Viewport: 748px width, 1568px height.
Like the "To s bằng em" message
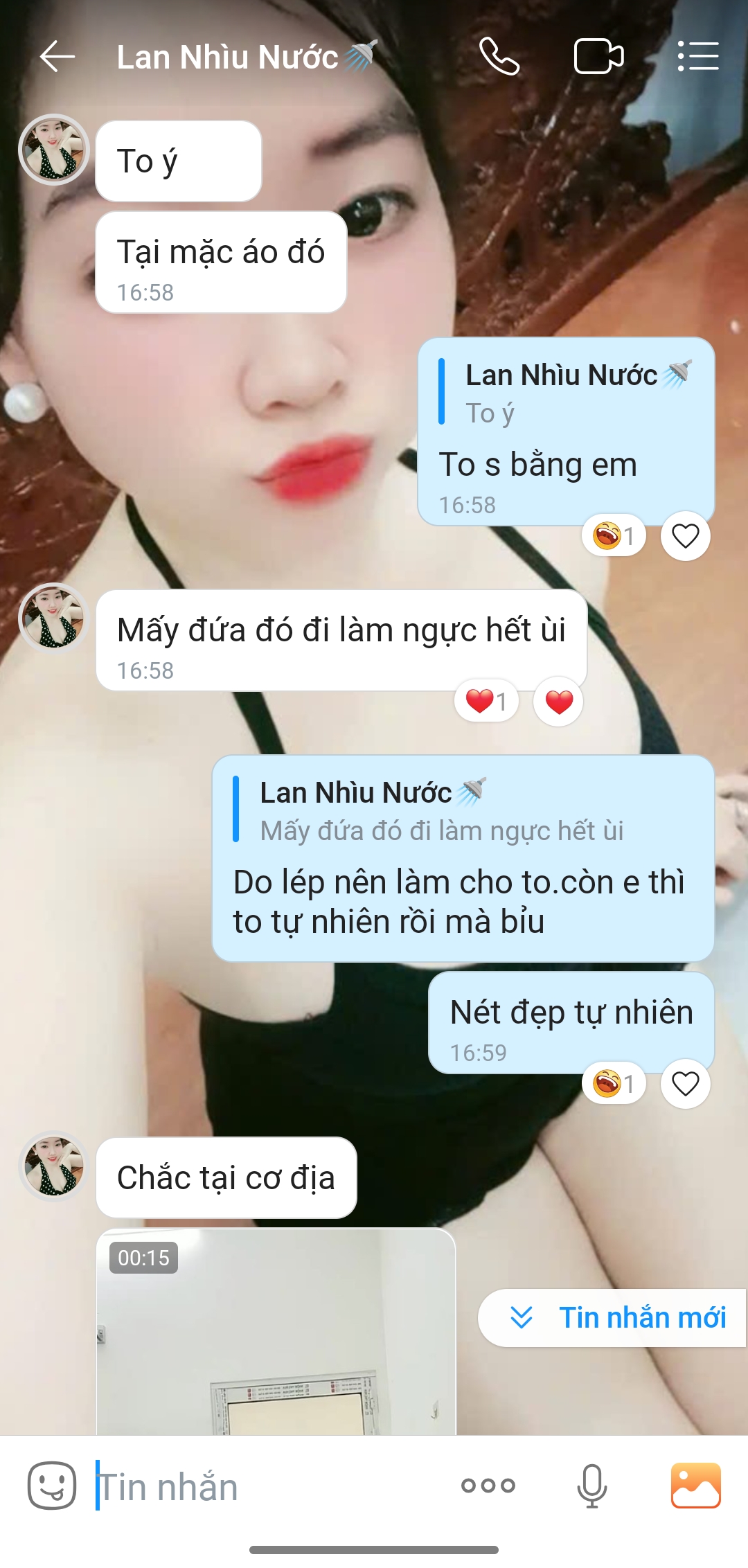[686, 536]
